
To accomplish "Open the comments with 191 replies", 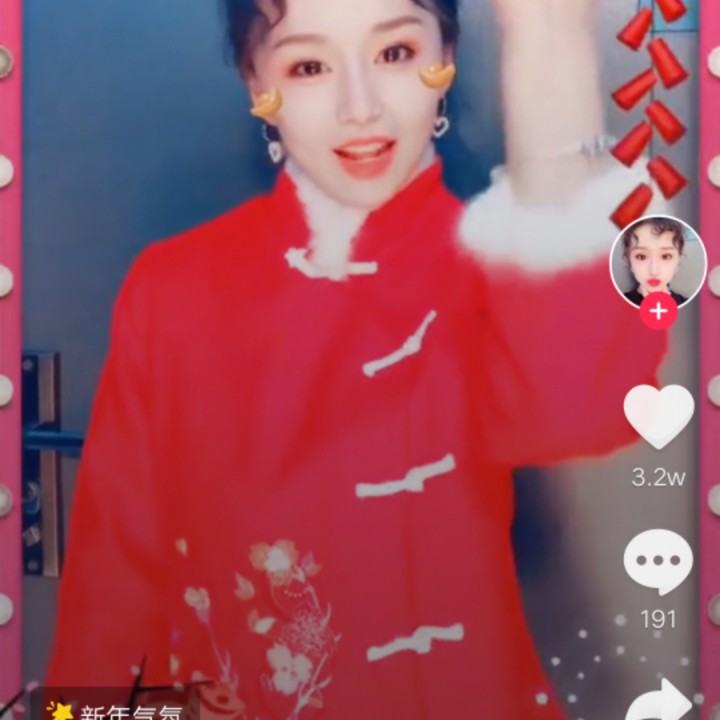I will coord(658,562).
